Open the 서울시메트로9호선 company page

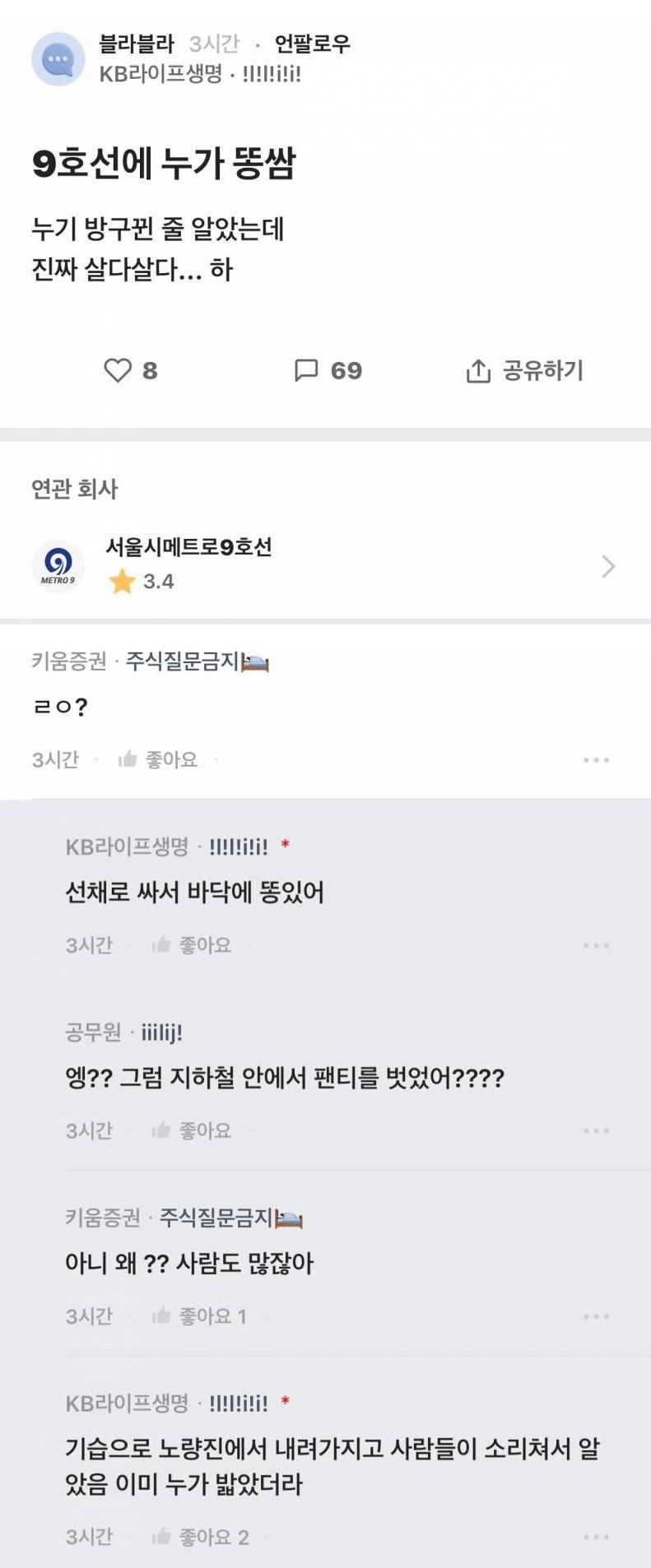(325, 565)
